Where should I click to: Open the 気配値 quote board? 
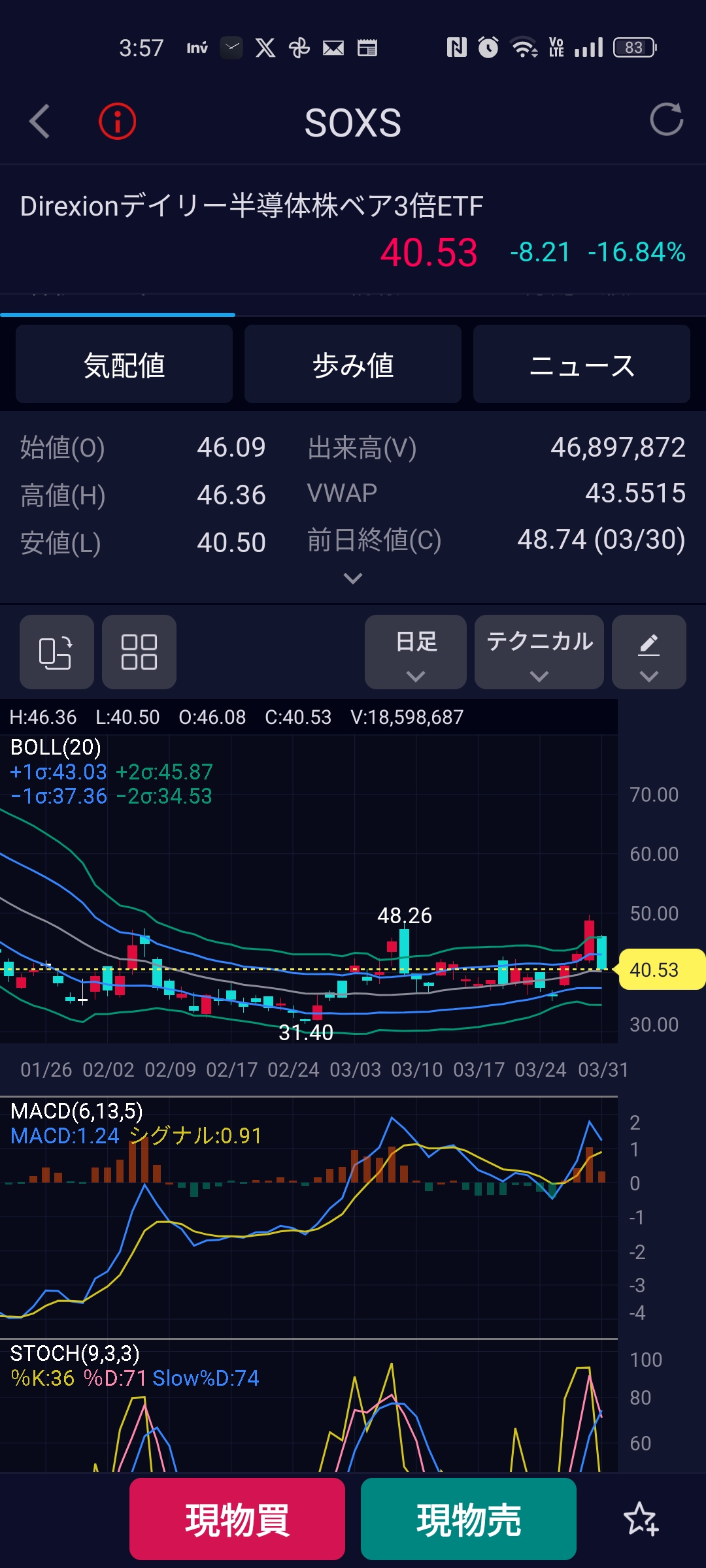click(x=124, y=365)
